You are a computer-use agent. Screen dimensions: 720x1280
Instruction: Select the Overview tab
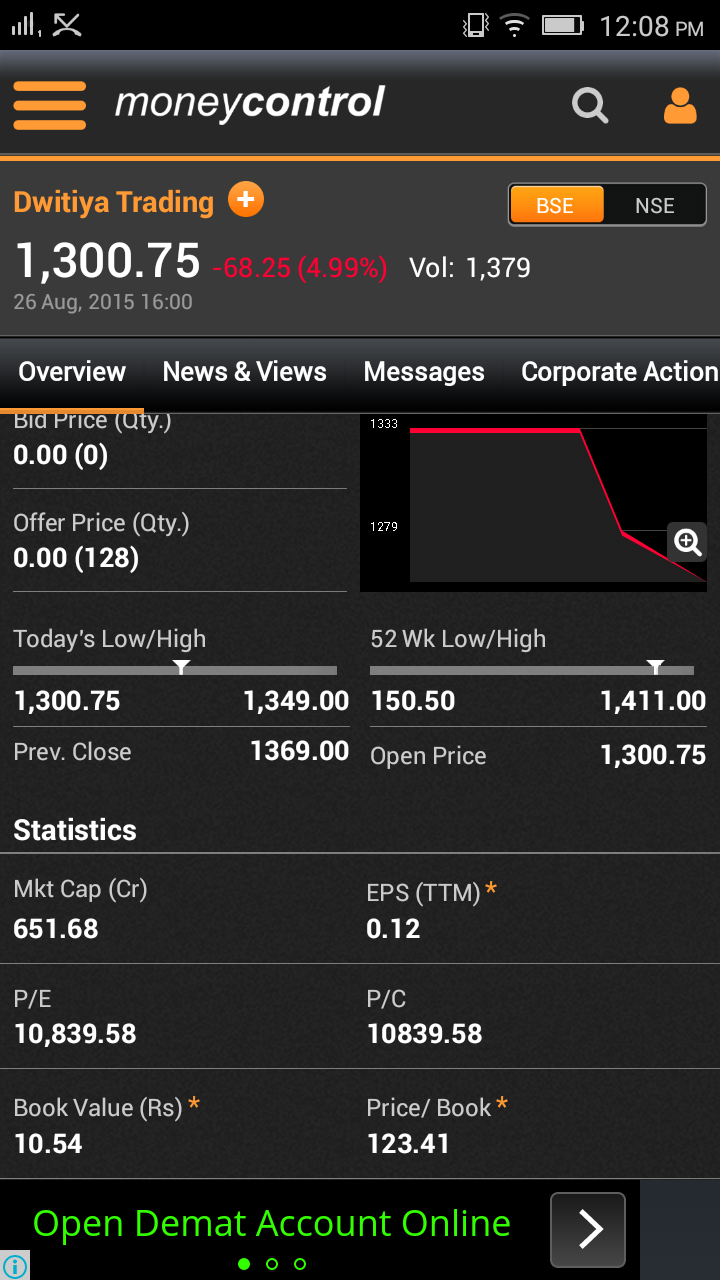pyautogui.click(x=72, y=372)
